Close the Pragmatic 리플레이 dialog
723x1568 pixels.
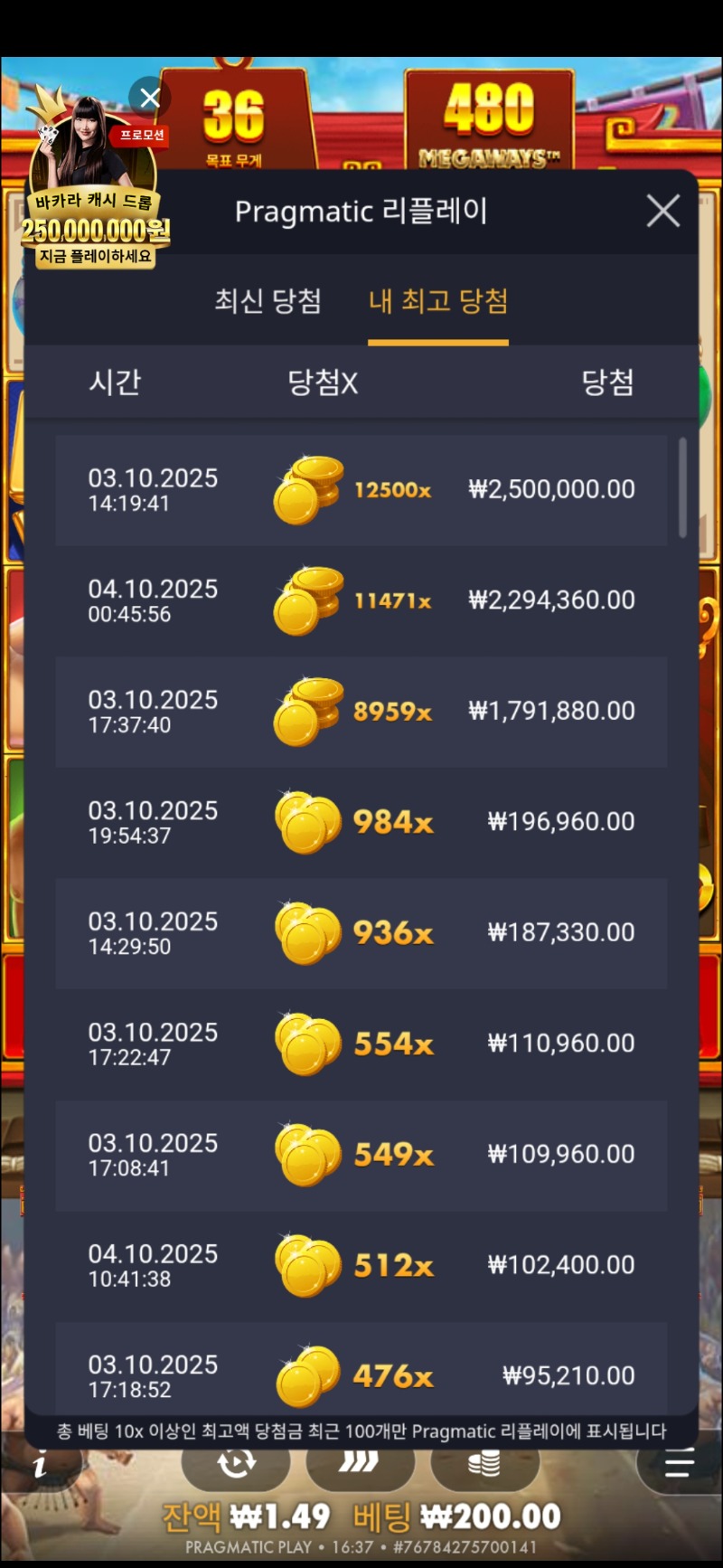pyautogui.click(x=663, y=212)
